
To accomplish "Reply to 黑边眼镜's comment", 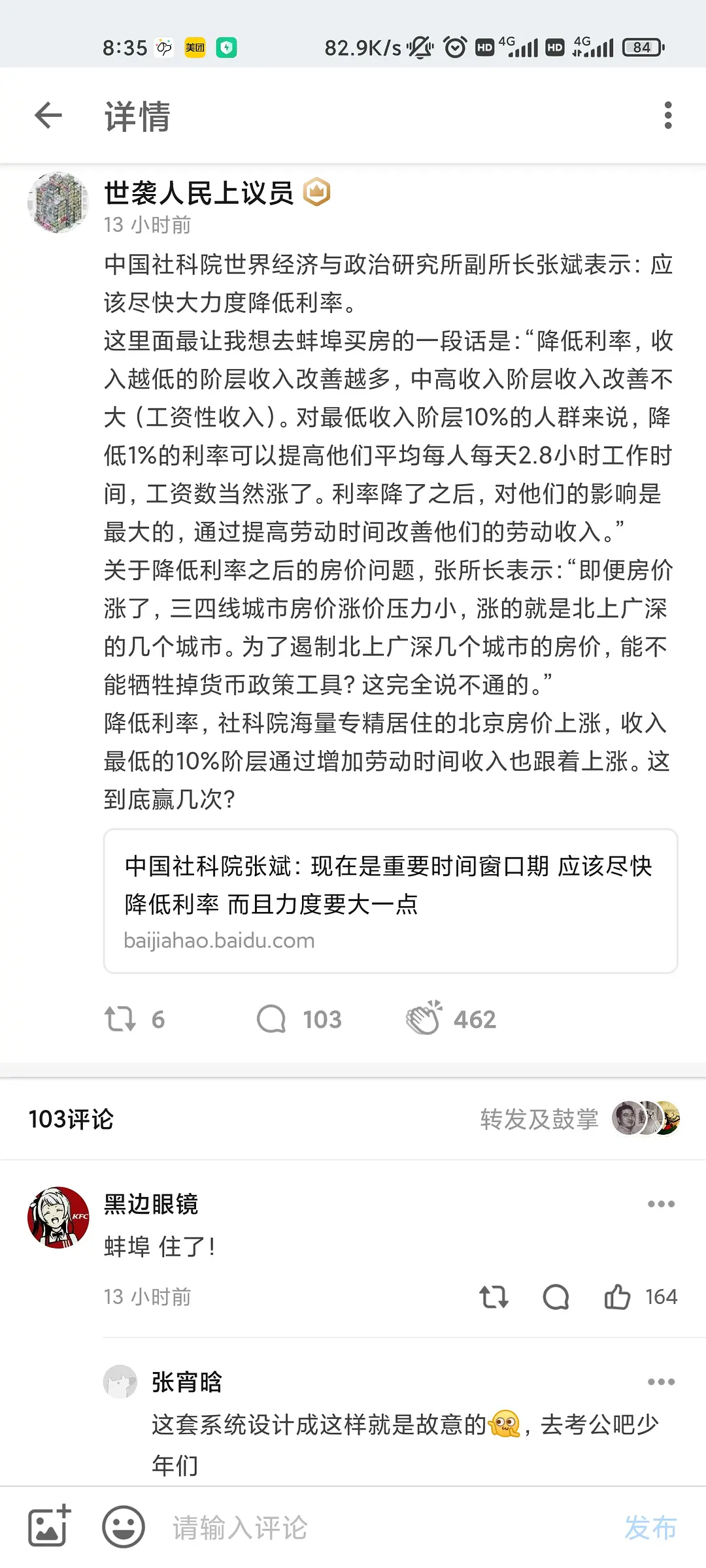I will [556, 1297].
